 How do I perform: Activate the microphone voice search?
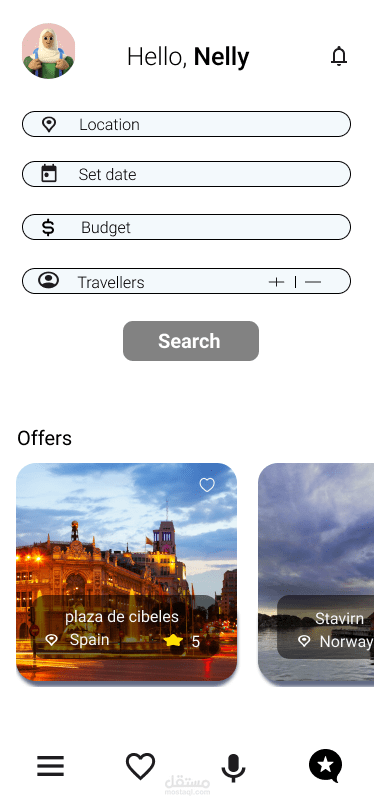click(x=234, y=767)
